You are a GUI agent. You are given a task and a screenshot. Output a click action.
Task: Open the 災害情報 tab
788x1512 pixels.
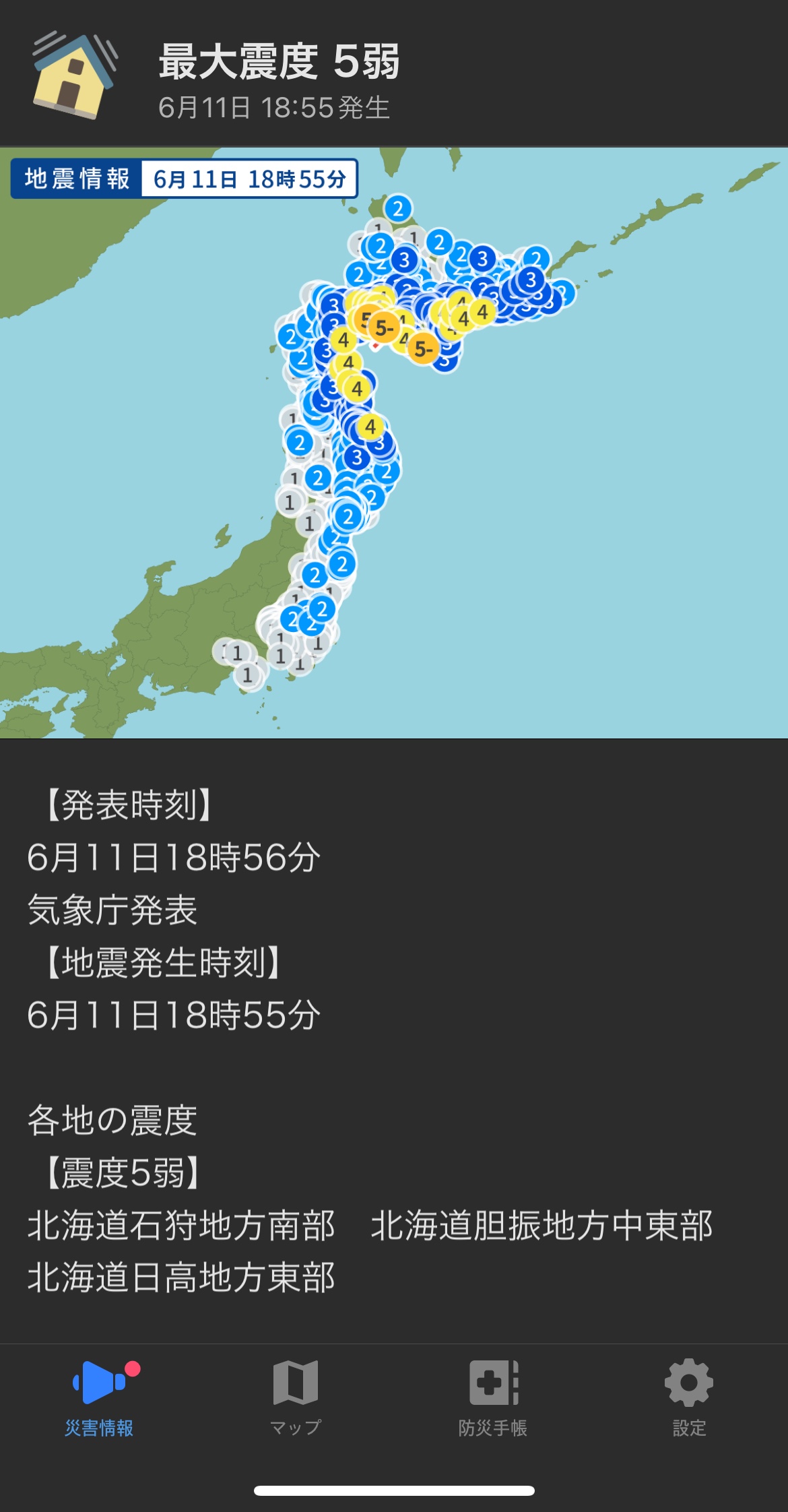(99, 1399)
